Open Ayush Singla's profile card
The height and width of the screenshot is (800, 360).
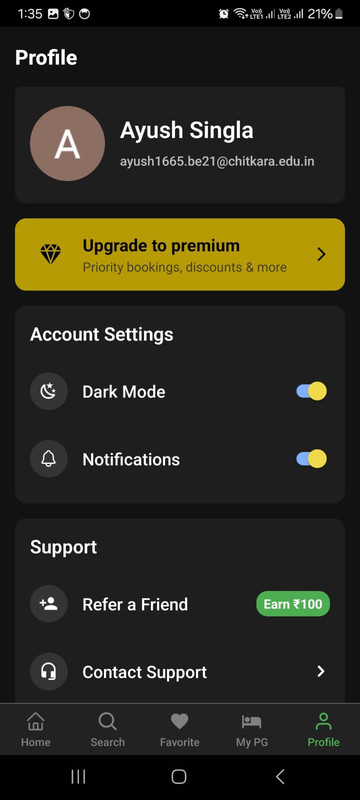coord(179,145)
